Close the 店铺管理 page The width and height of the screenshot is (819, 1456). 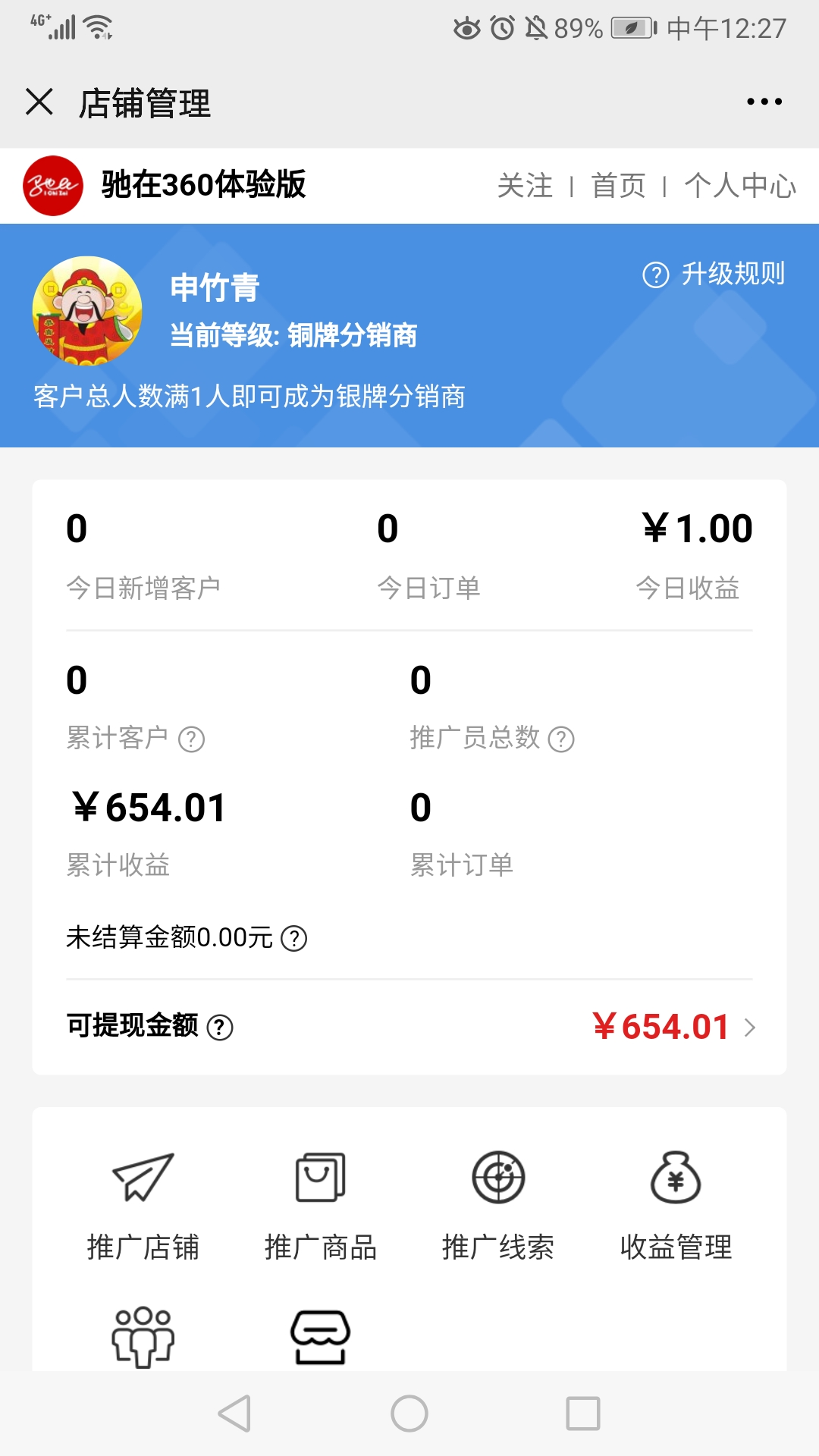pos(39,102)
